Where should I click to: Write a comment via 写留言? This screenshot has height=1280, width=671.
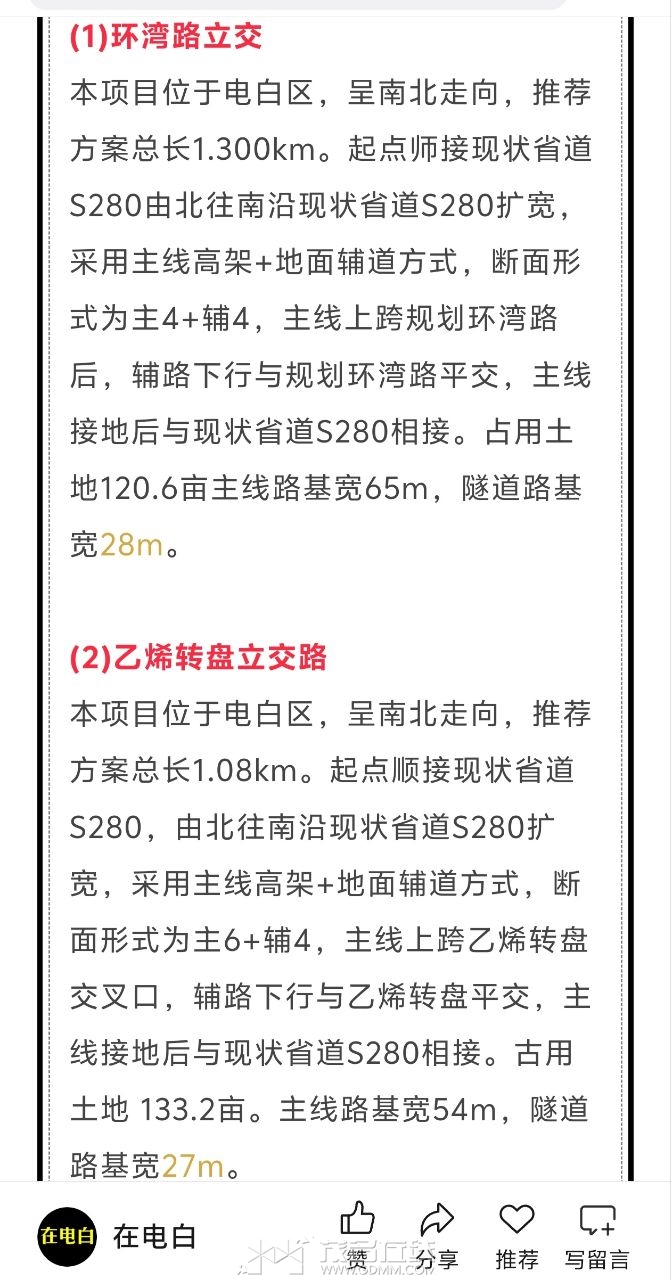pyautogui.click(x=597, y=1233)
